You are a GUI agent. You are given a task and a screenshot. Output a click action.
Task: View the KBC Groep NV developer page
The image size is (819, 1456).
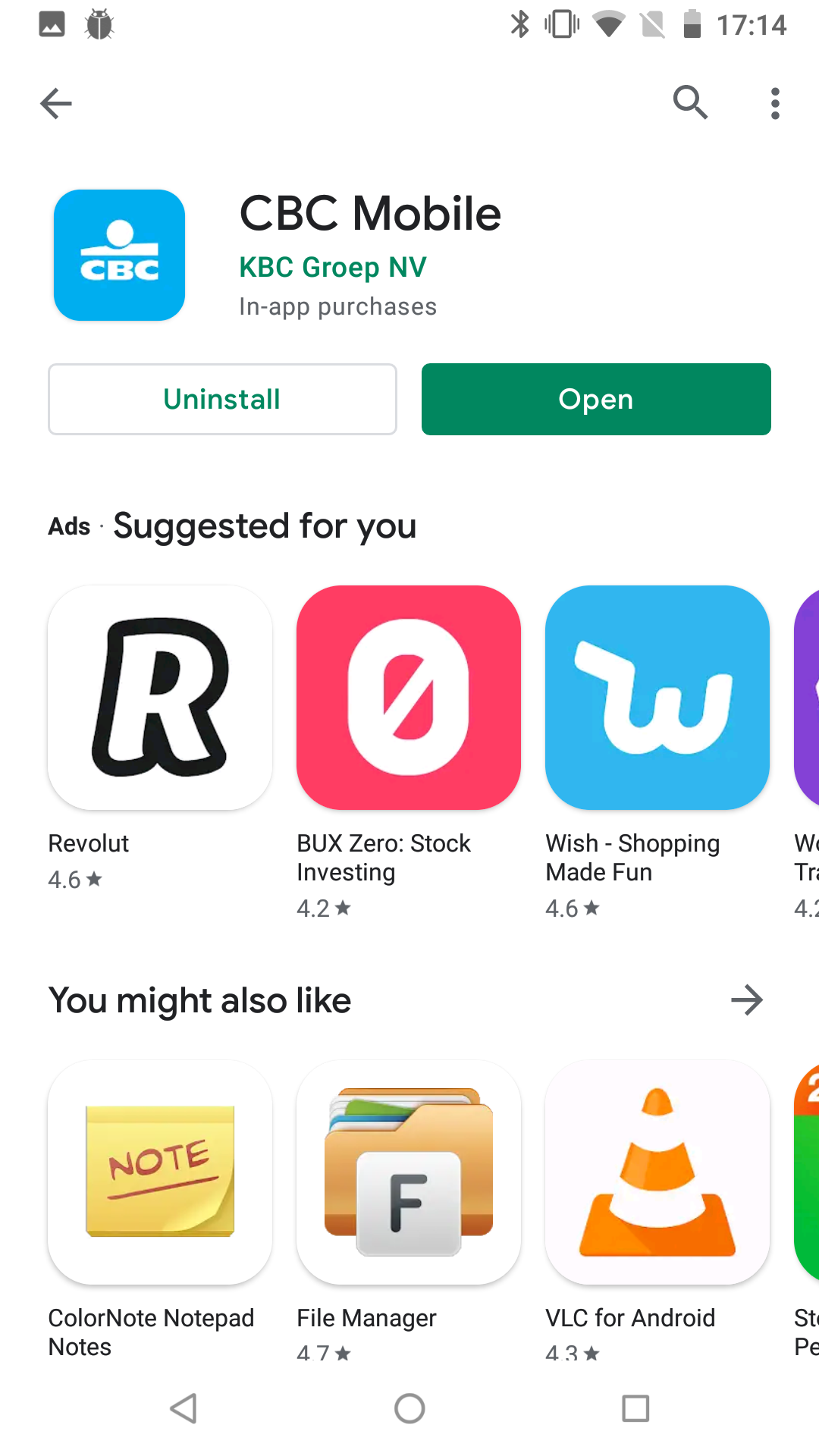332,268
